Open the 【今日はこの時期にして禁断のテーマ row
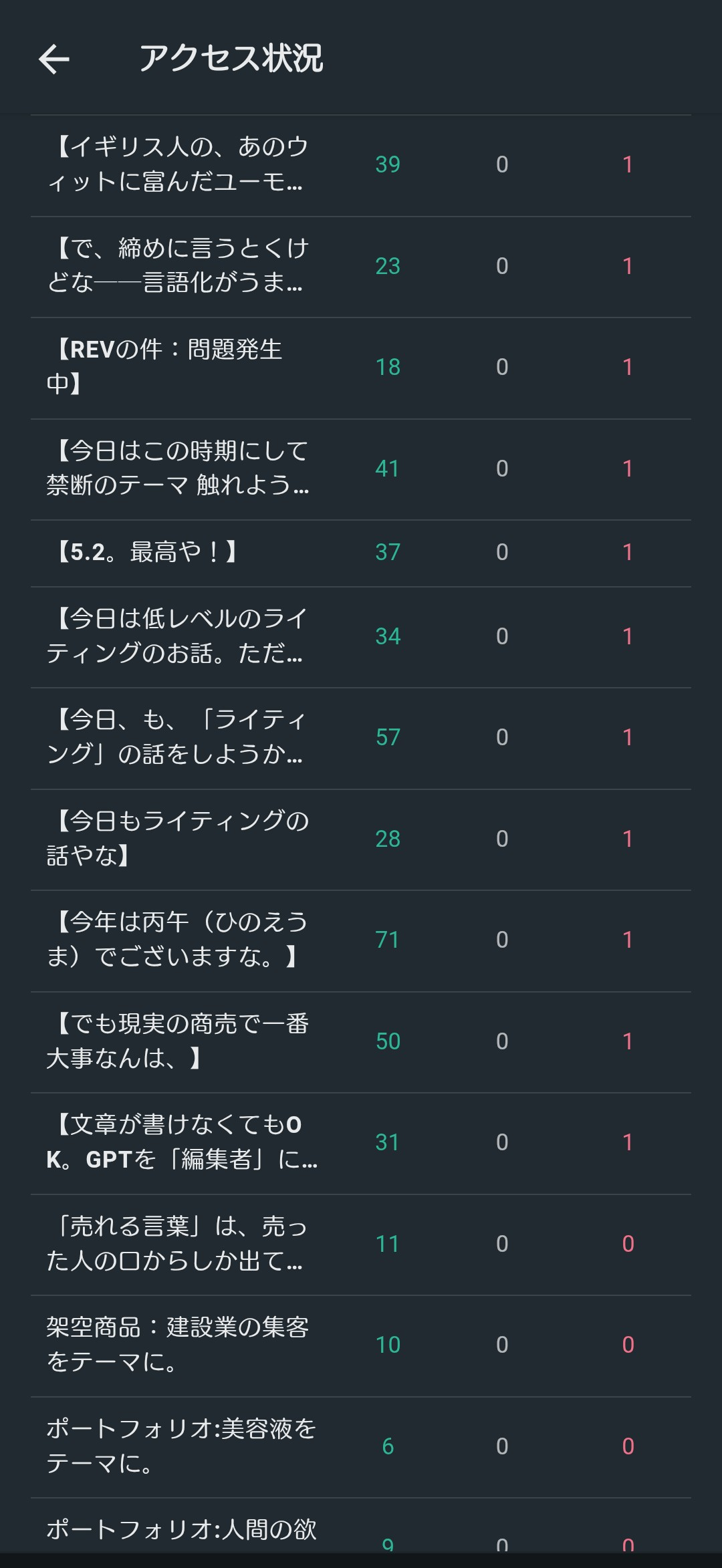The image size is (722, 1568). click(x=178, y=469)
